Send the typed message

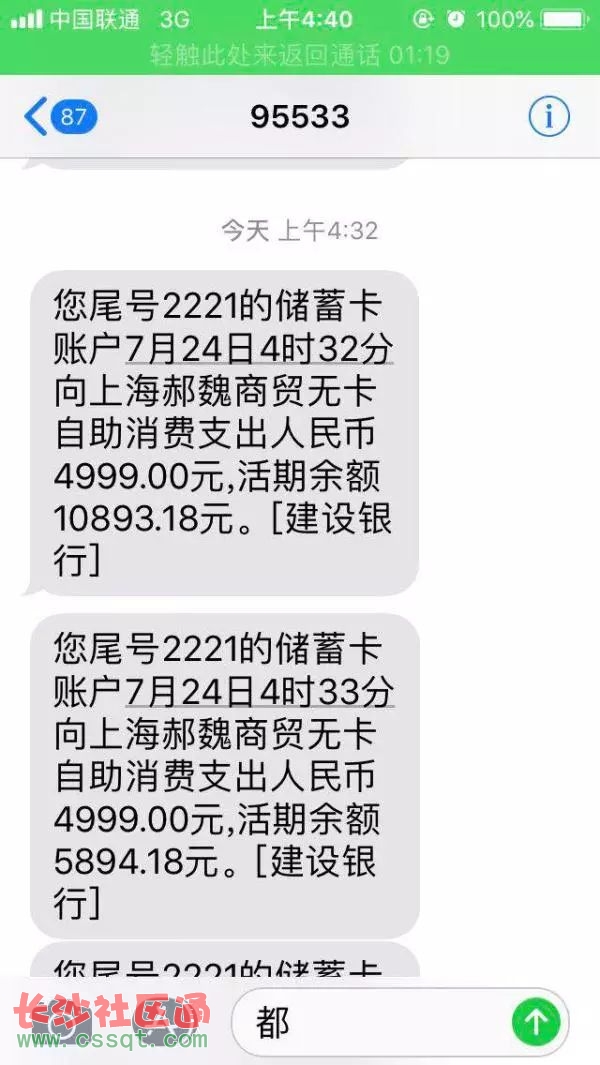click(536, 1020)
